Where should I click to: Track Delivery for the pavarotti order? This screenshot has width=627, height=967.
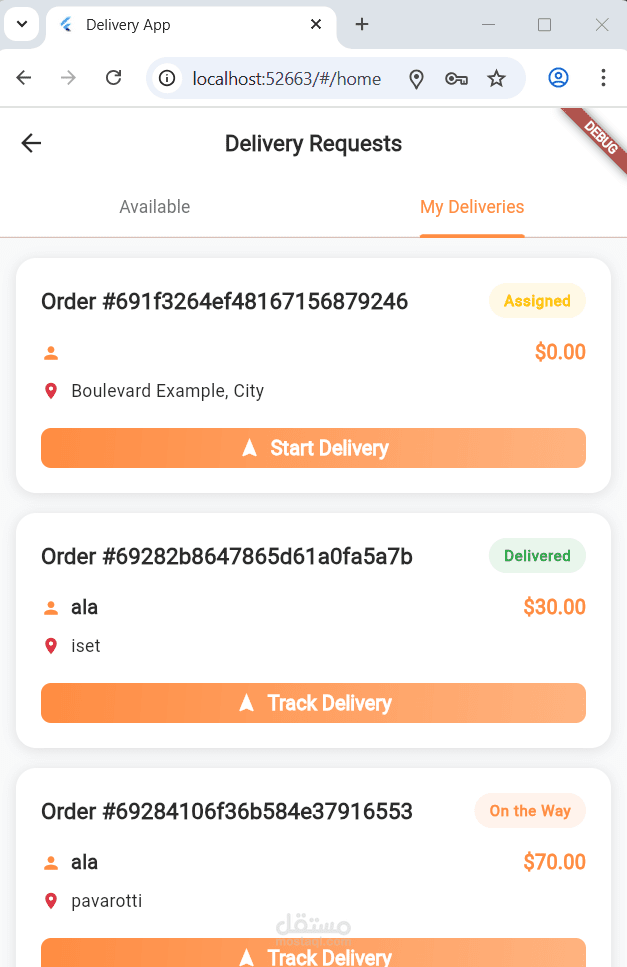313,955
